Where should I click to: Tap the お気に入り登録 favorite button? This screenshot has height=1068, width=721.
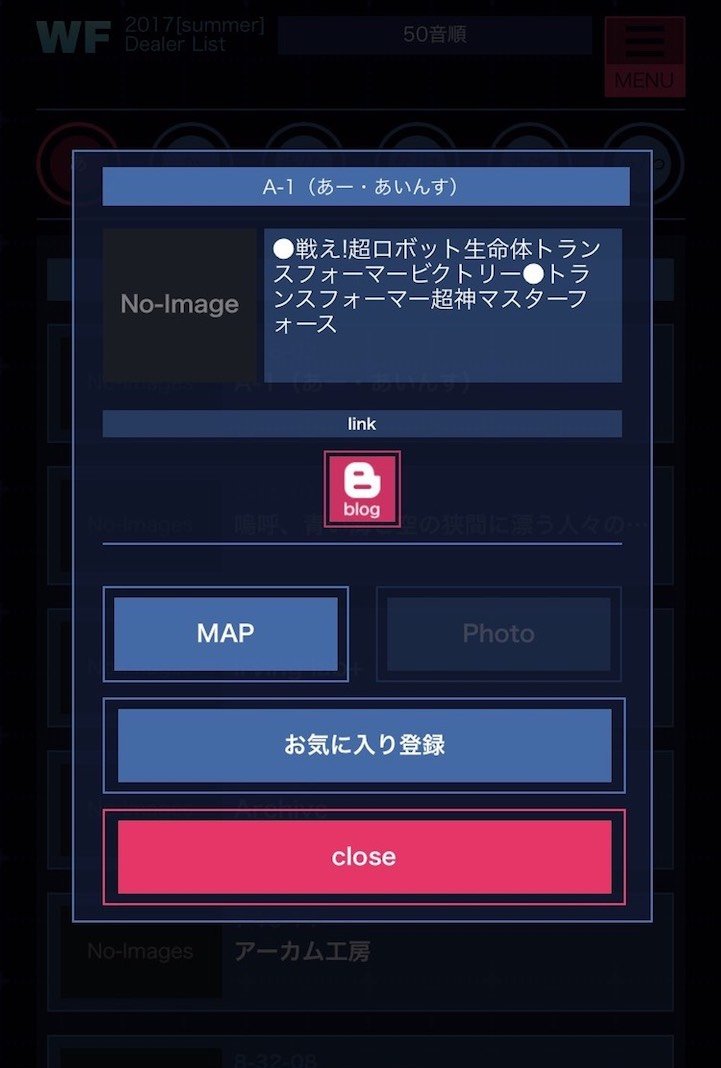pyautogui.click(x=364, y=745)
